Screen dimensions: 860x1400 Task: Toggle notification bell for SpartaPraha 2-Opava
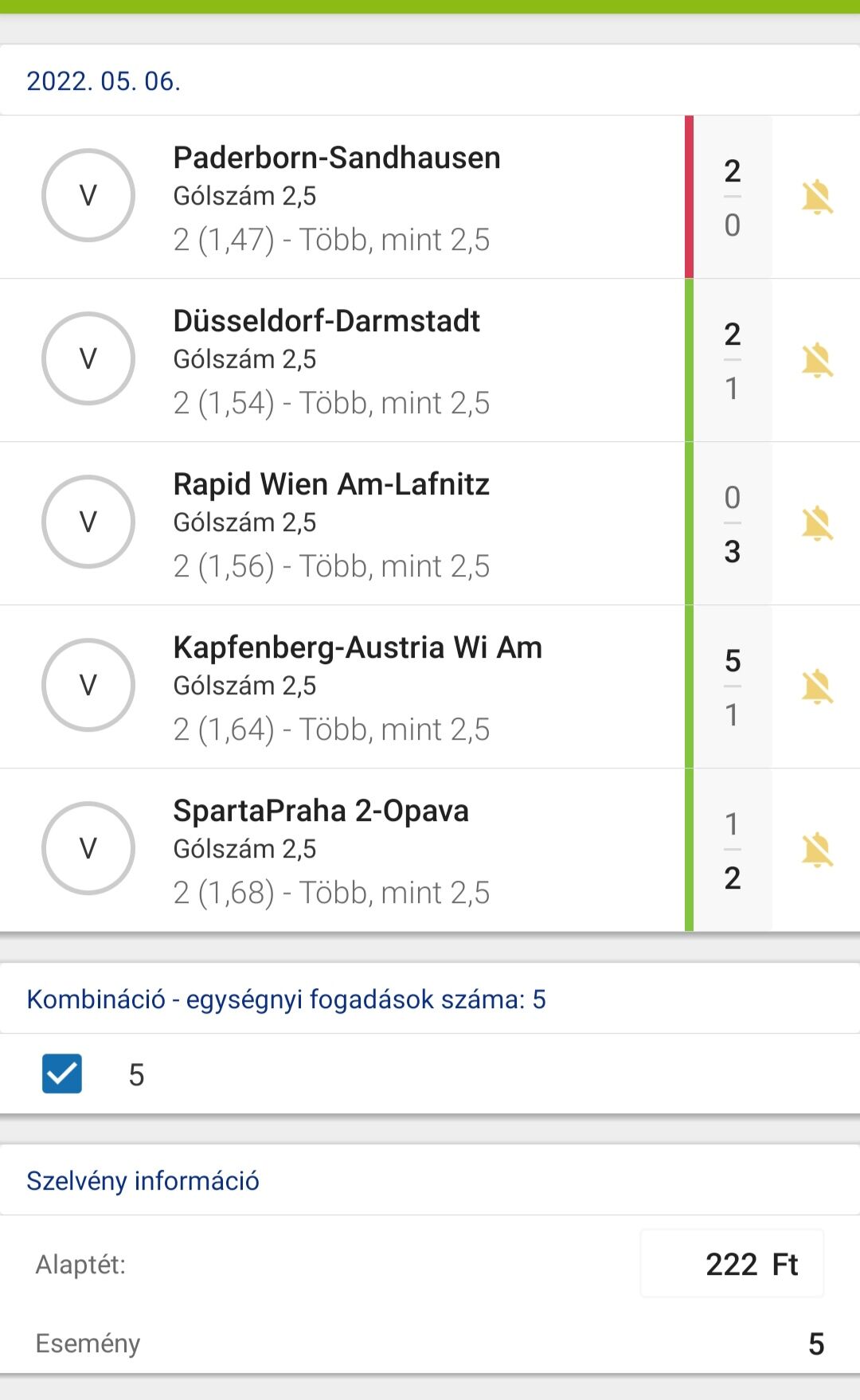coord(817,850)
